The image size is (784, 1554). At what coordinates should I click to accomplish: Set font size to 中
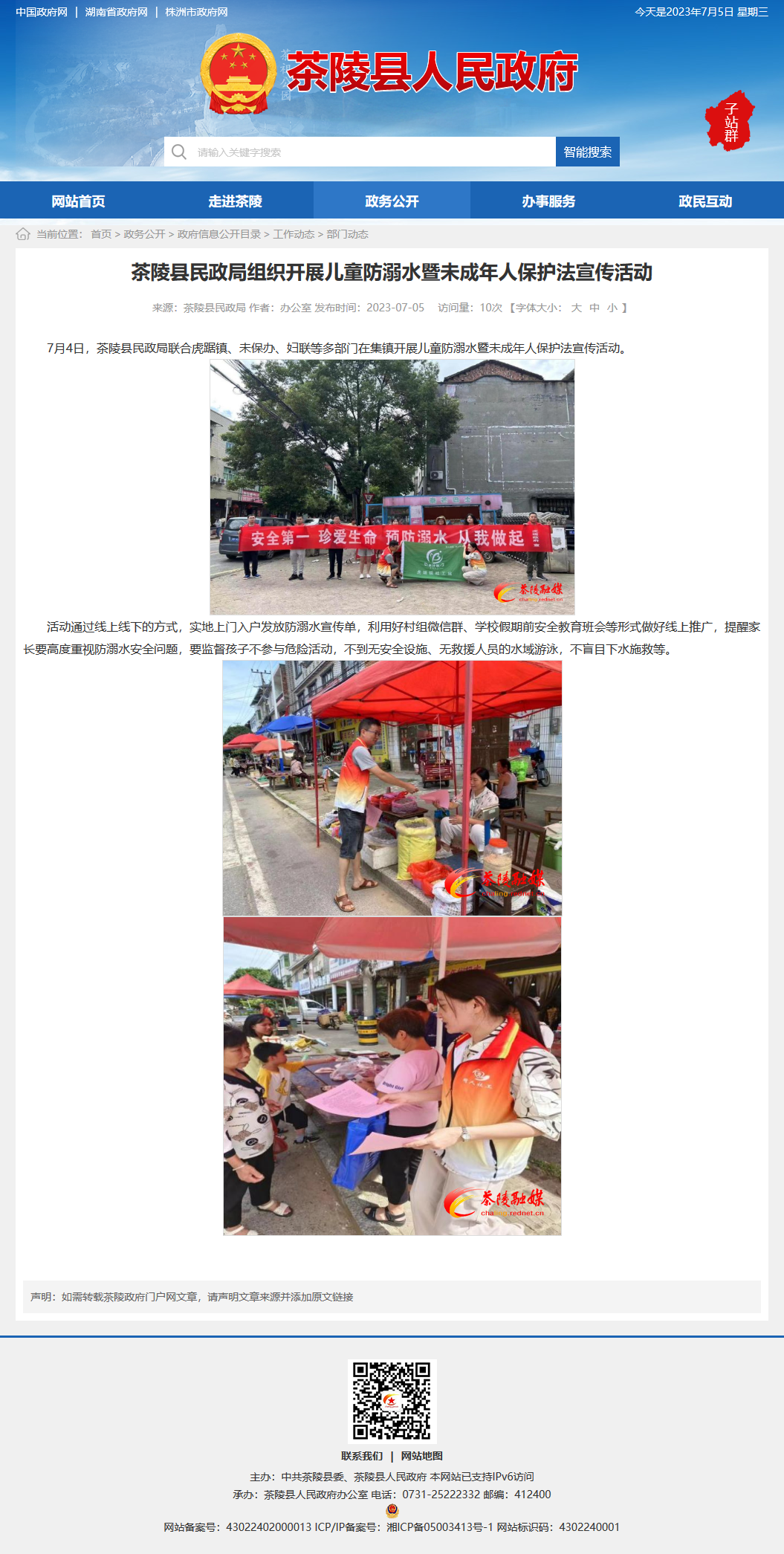[595, 308]
